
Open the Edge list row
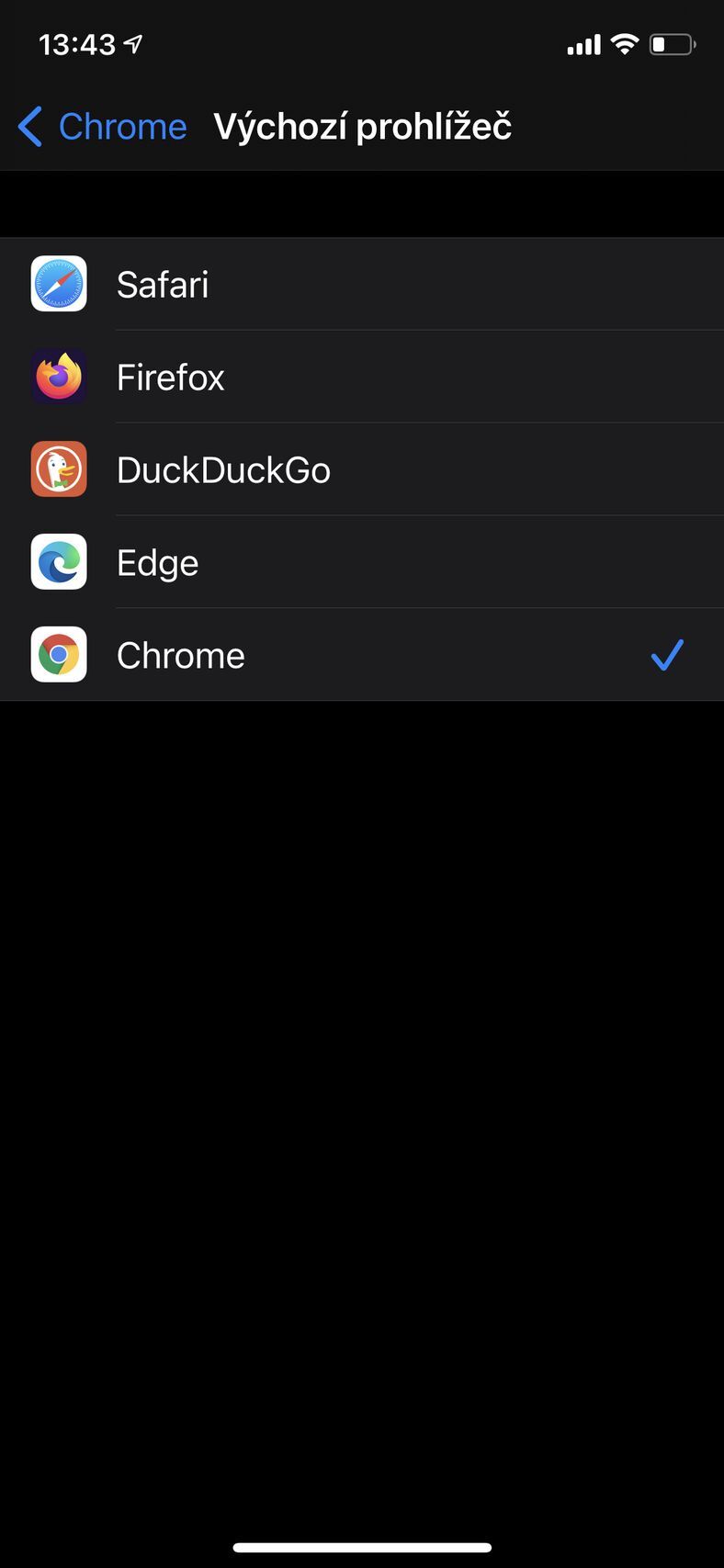[276, 561]
